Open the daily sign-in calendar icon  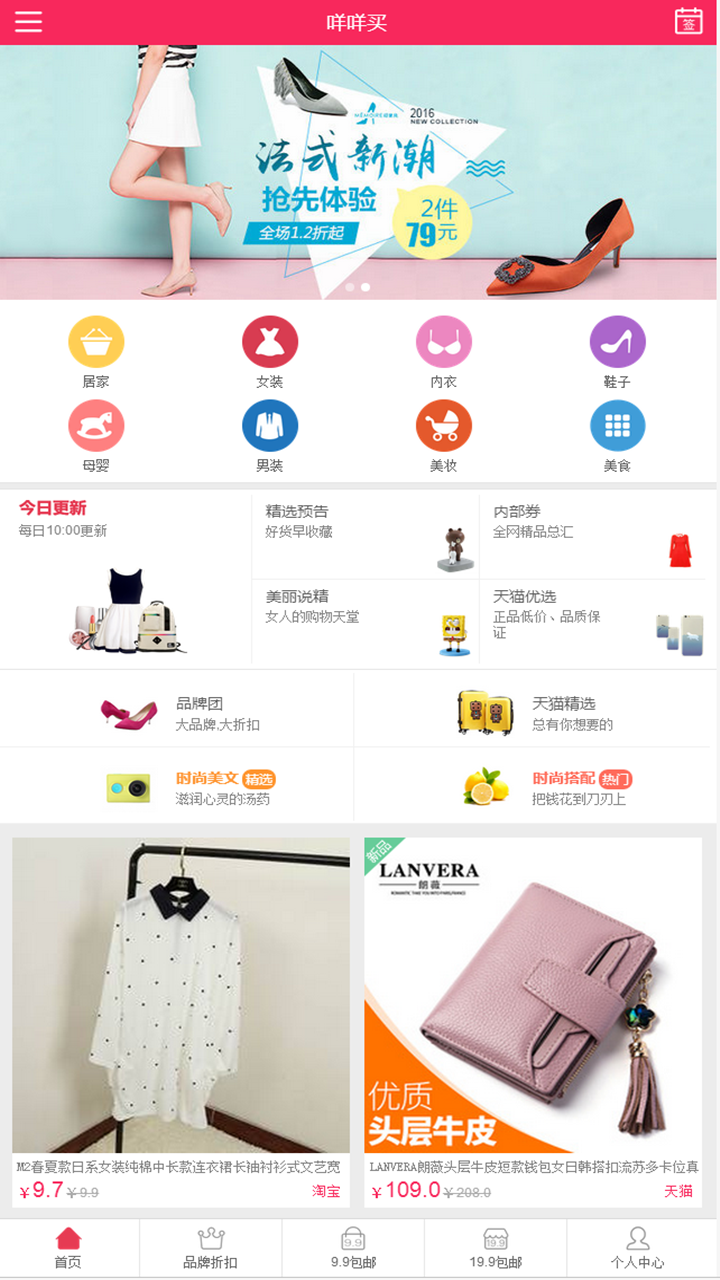[x=689, y=22]
